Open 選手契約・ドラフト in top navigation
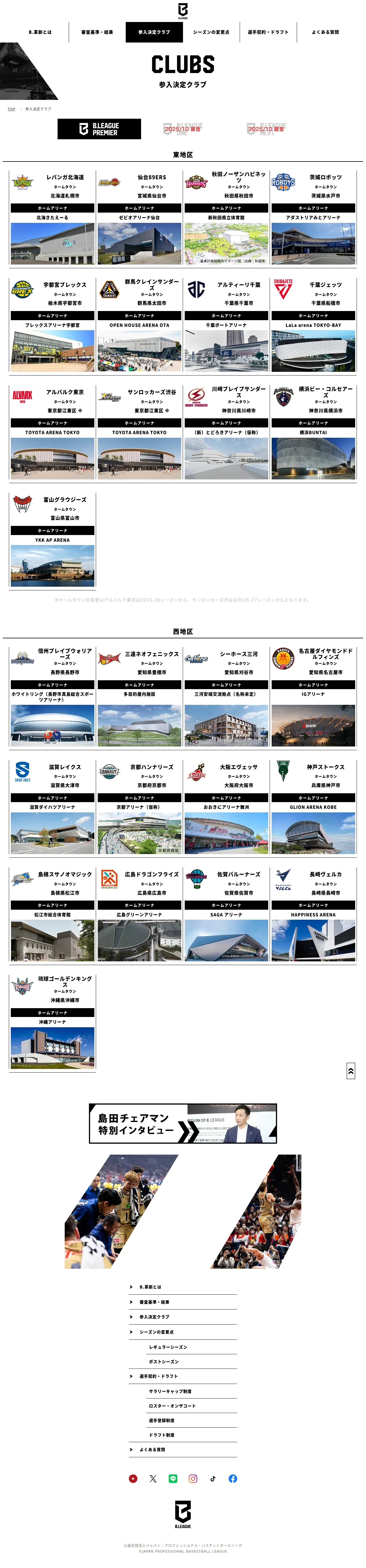The height and width of the screenshot is (1568, 366). tap(268, 32)
